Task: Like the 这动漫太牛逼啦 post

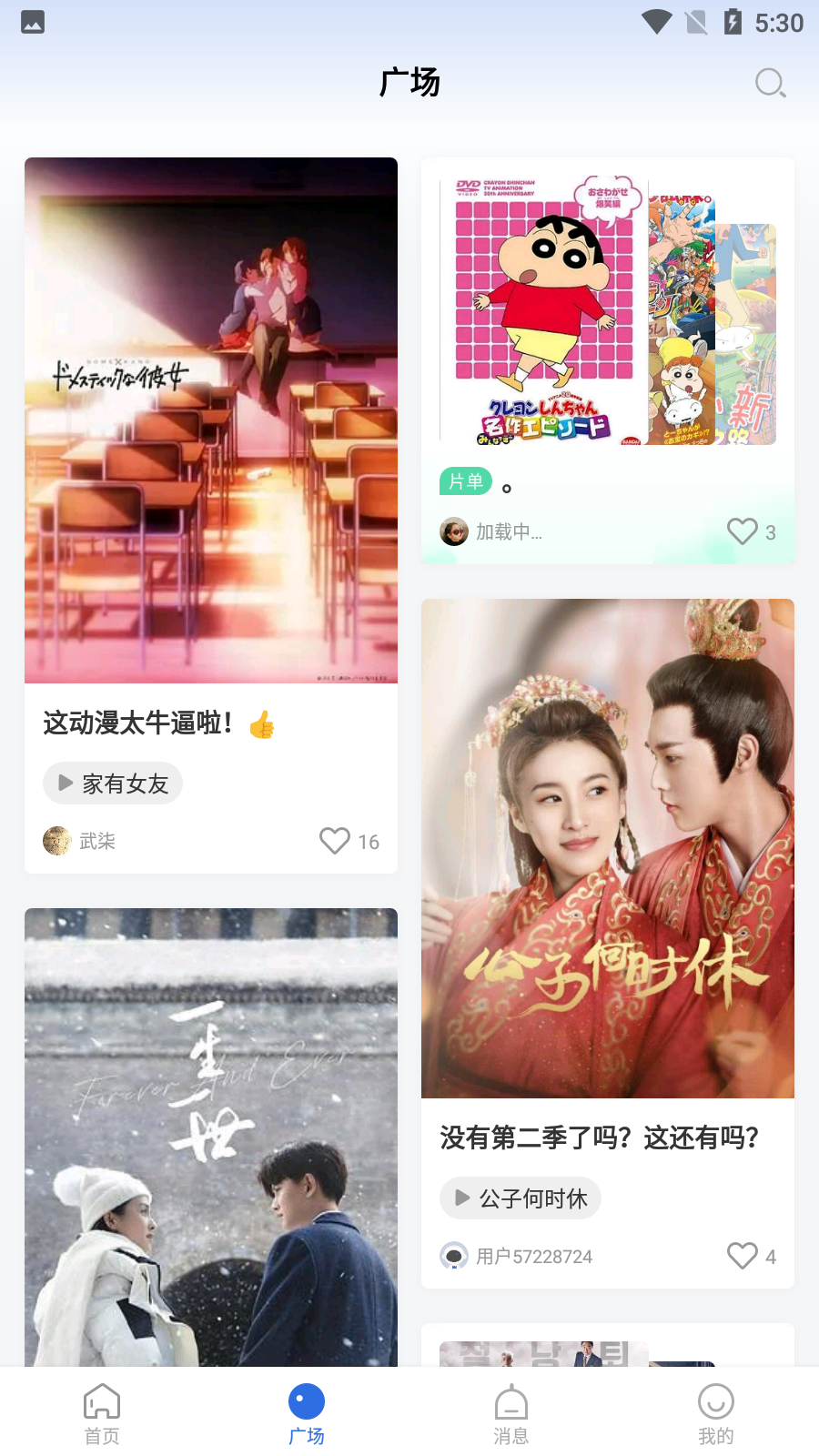Action: point(335,841)
